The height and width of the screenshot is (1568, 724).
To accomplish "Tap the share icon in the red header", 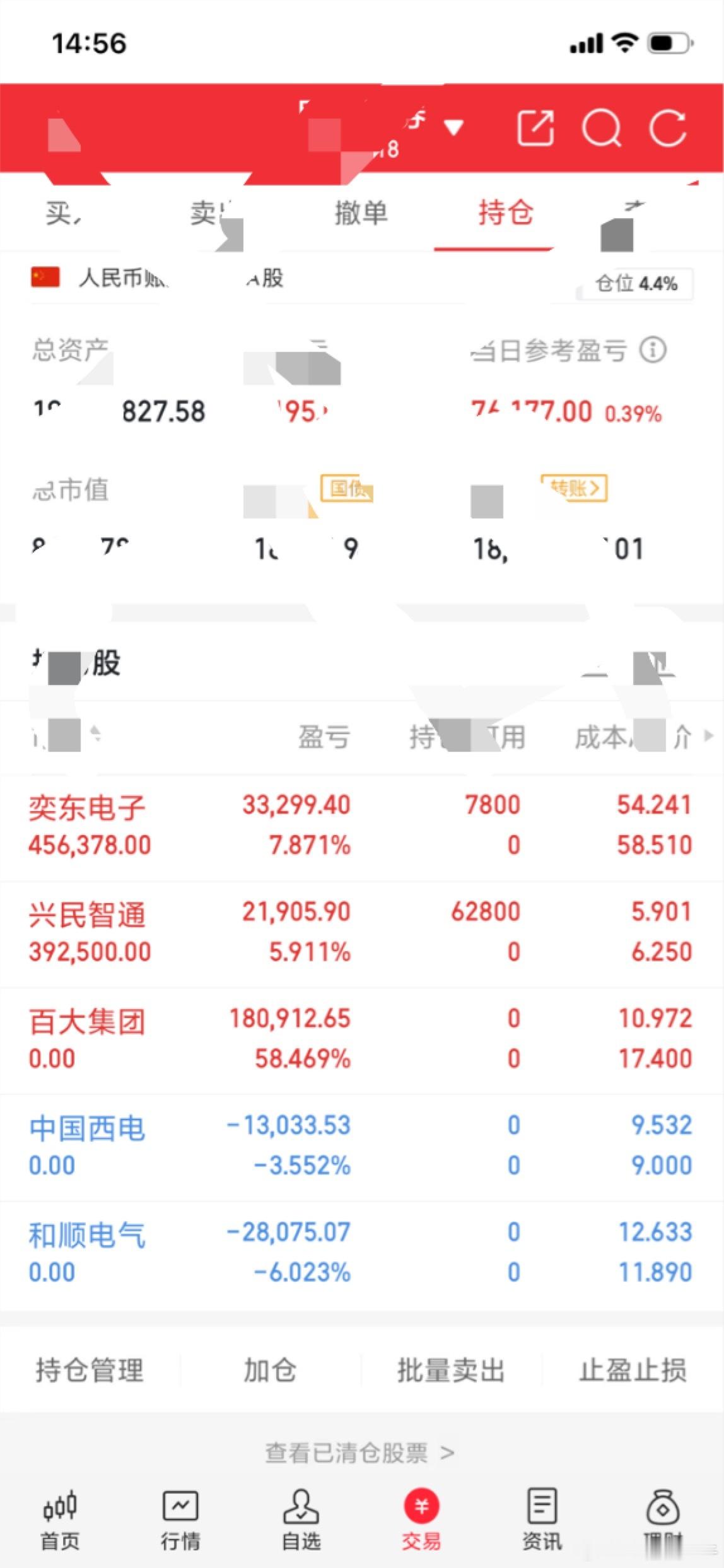I will tap(535, 128).
